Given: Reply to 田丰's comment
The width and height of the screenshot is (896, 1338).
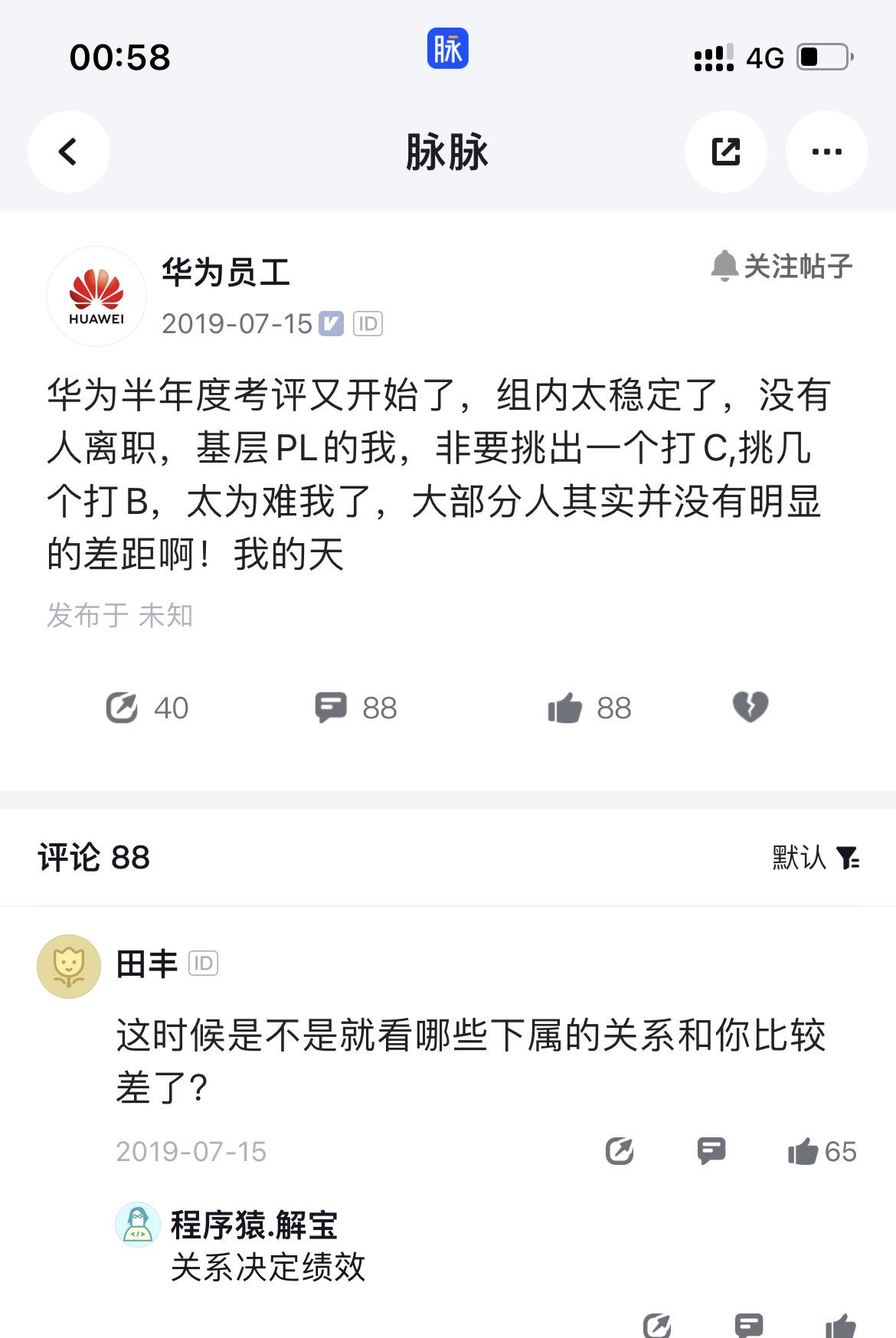Looking at the screenshot, I should (x=711, y=1150).
